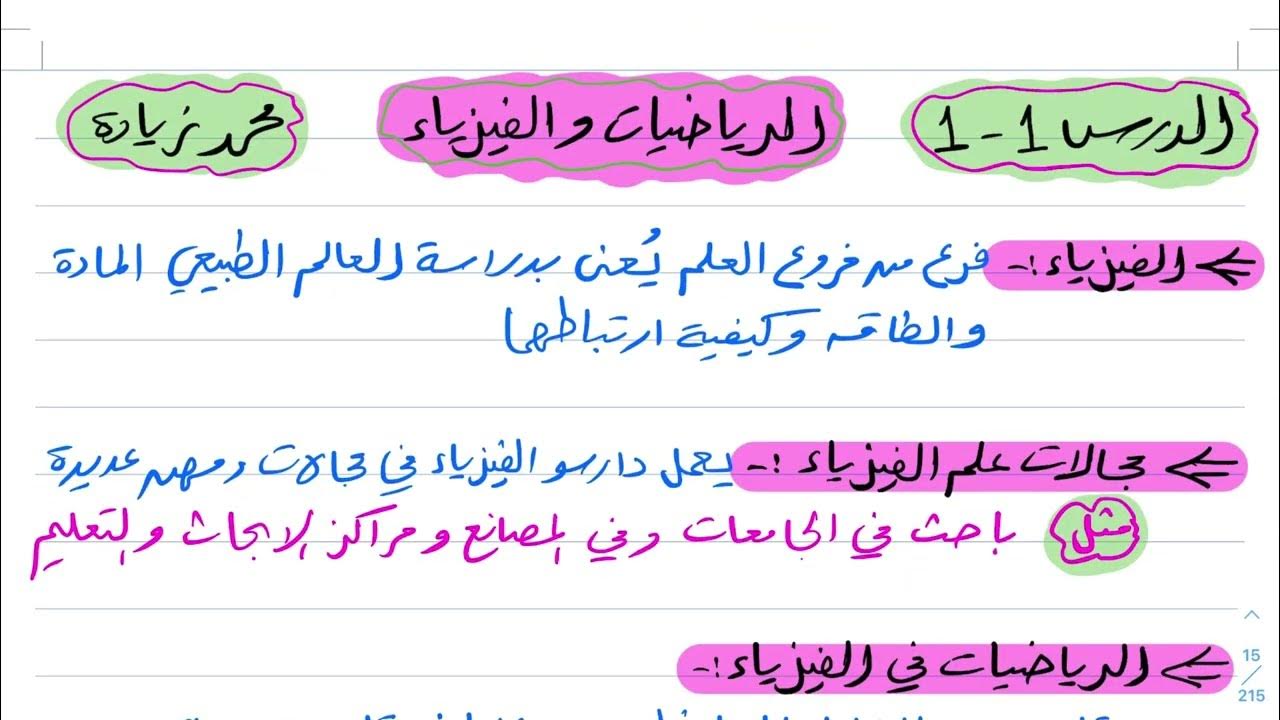
Task: Go to the previous page with the up chevron
Action: coord(1251,615)
